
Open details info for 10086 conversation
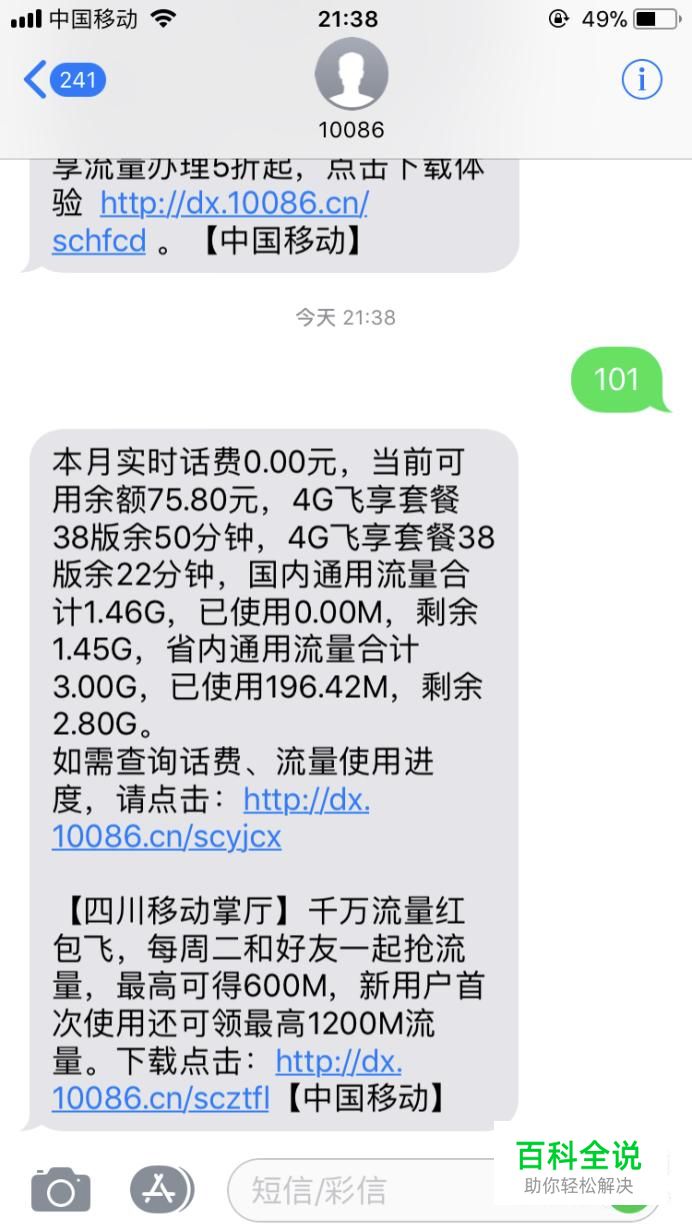[642, 78]
